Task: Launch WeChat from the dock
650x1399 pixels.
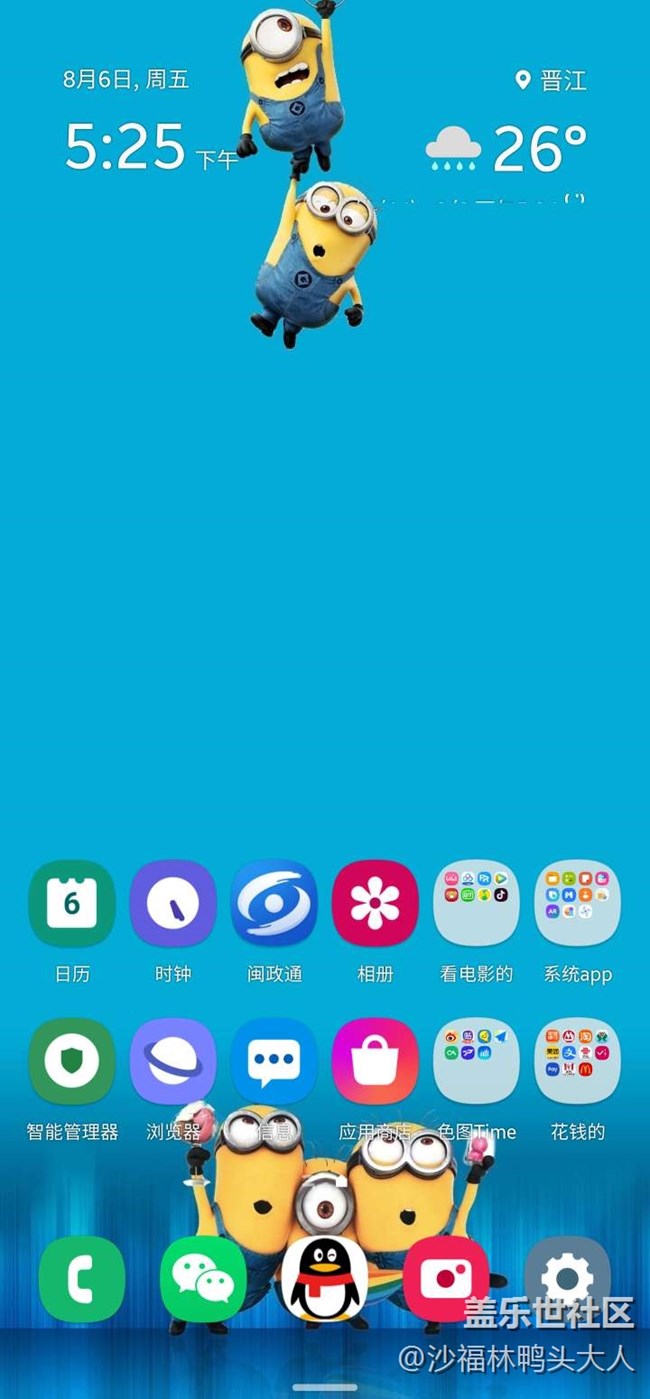Action: [x=203, y=1279]
